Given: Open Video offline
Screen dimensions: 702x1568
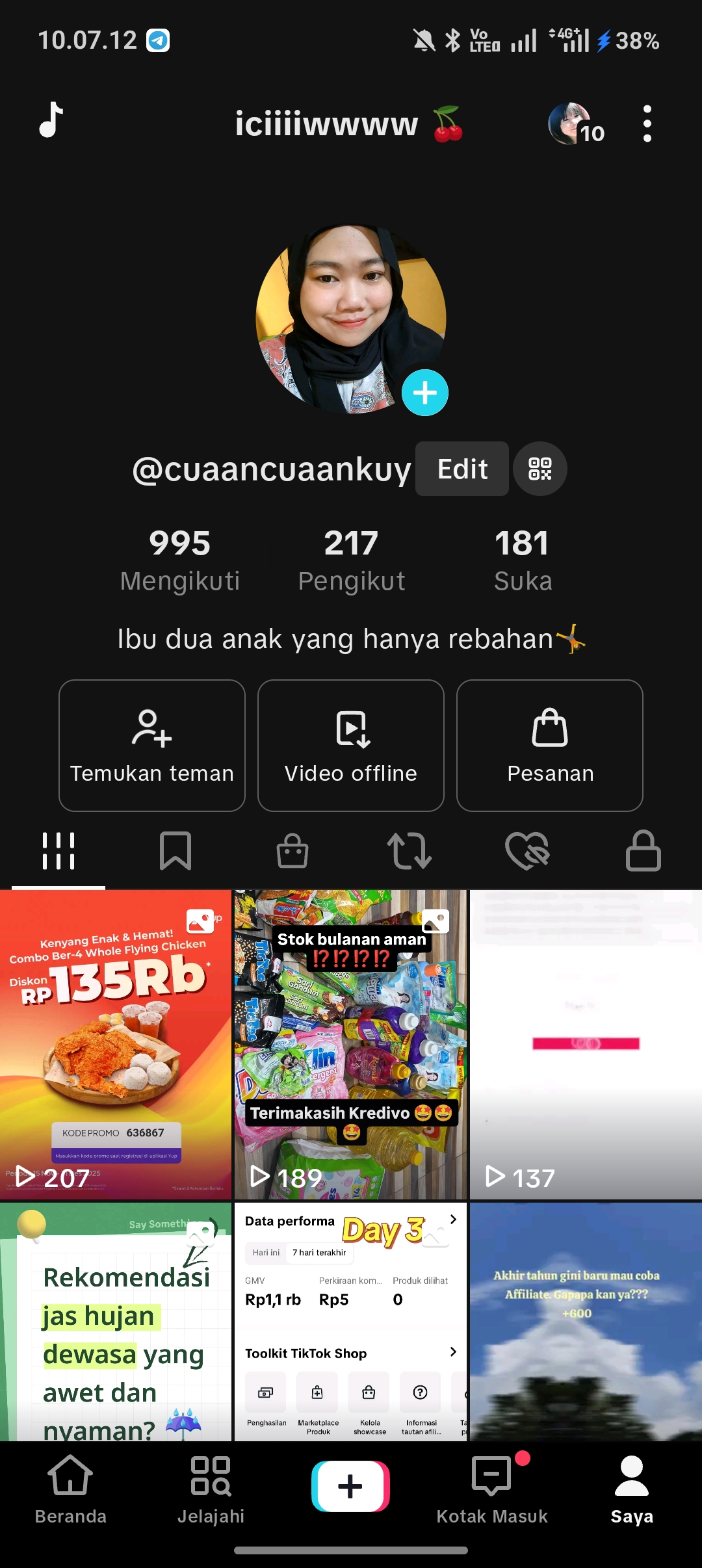Looking at the screenshot, I should pyautogui.click(x=351, y=745).
